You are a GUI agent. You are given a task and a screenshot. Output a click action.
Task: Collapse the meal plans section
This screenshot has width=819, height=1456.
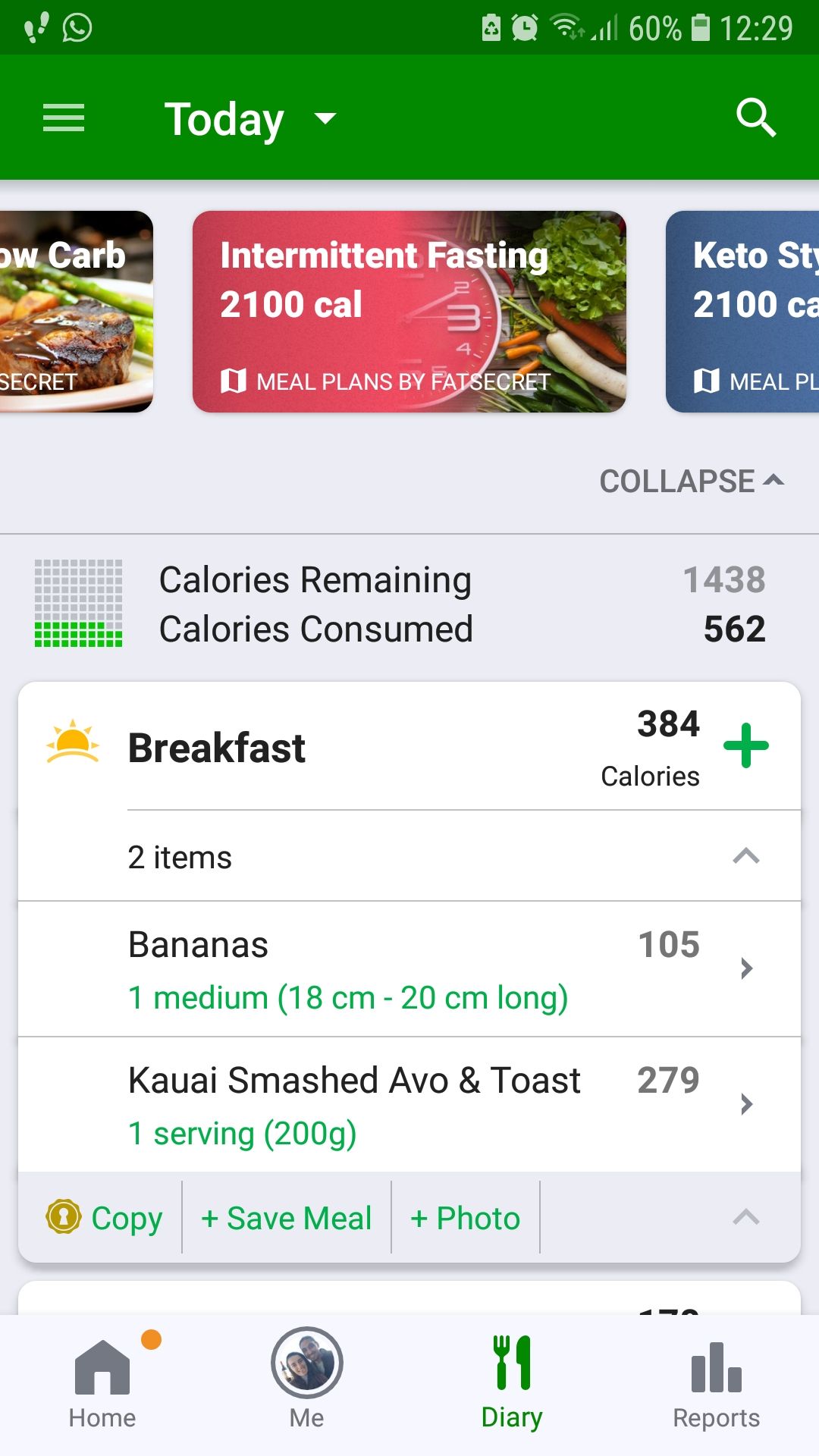pyautogui.click(x=691, y=481)
